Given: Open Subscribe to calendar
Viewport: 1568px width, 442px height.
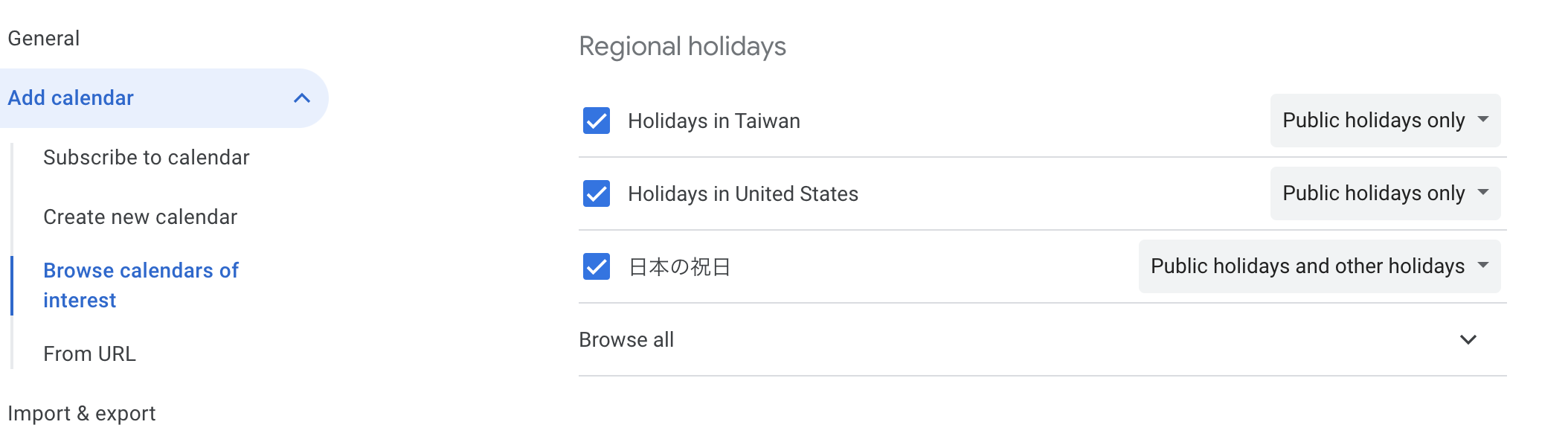Looking at the screenshot, I should pos(147,158).
